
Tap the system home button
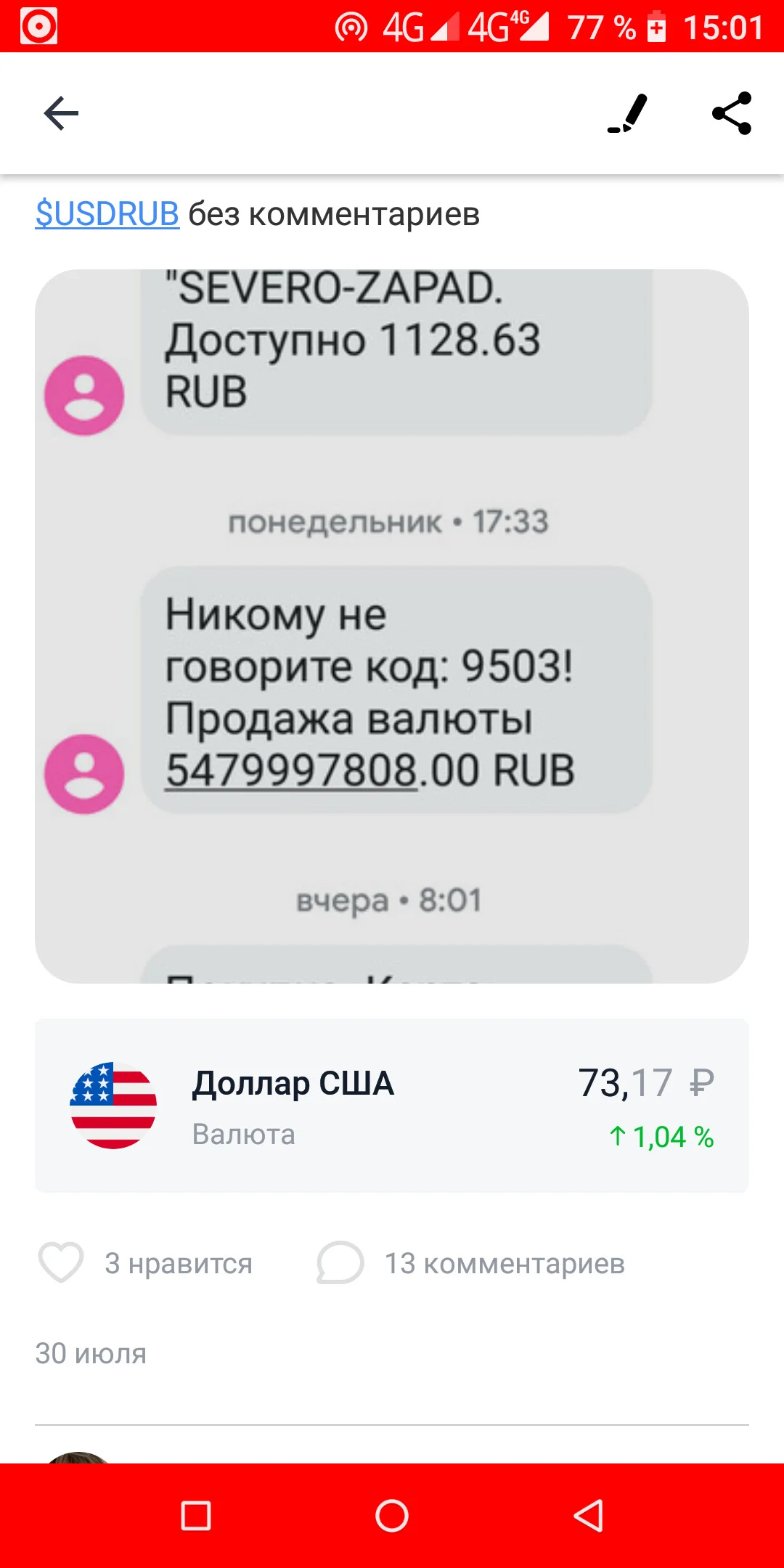pyautogui.click(x=392, y=1516)
